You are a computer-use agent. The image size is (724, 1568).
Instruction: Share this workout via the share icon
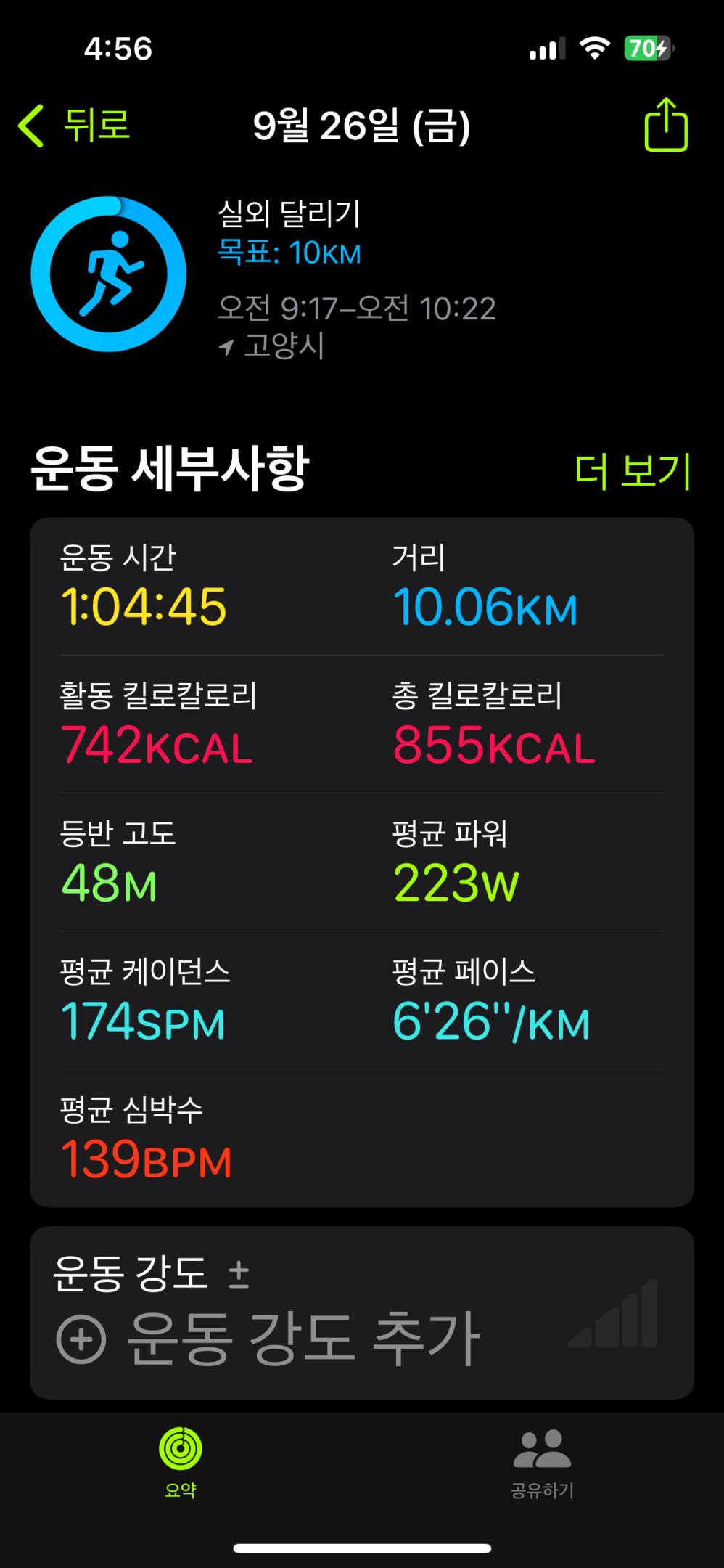[x=665, y=126]
